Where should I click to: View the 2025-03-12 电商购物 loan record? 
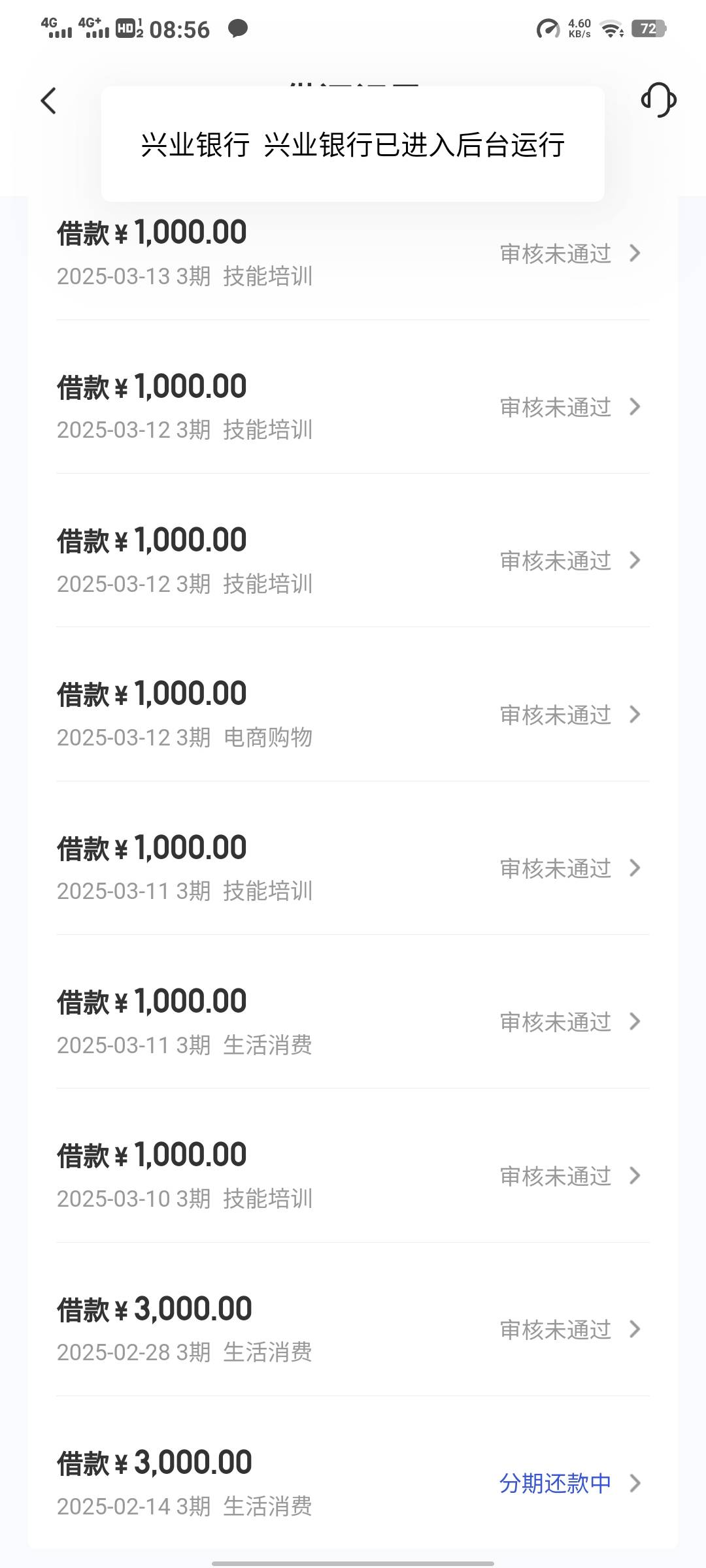tap(353, 714)
